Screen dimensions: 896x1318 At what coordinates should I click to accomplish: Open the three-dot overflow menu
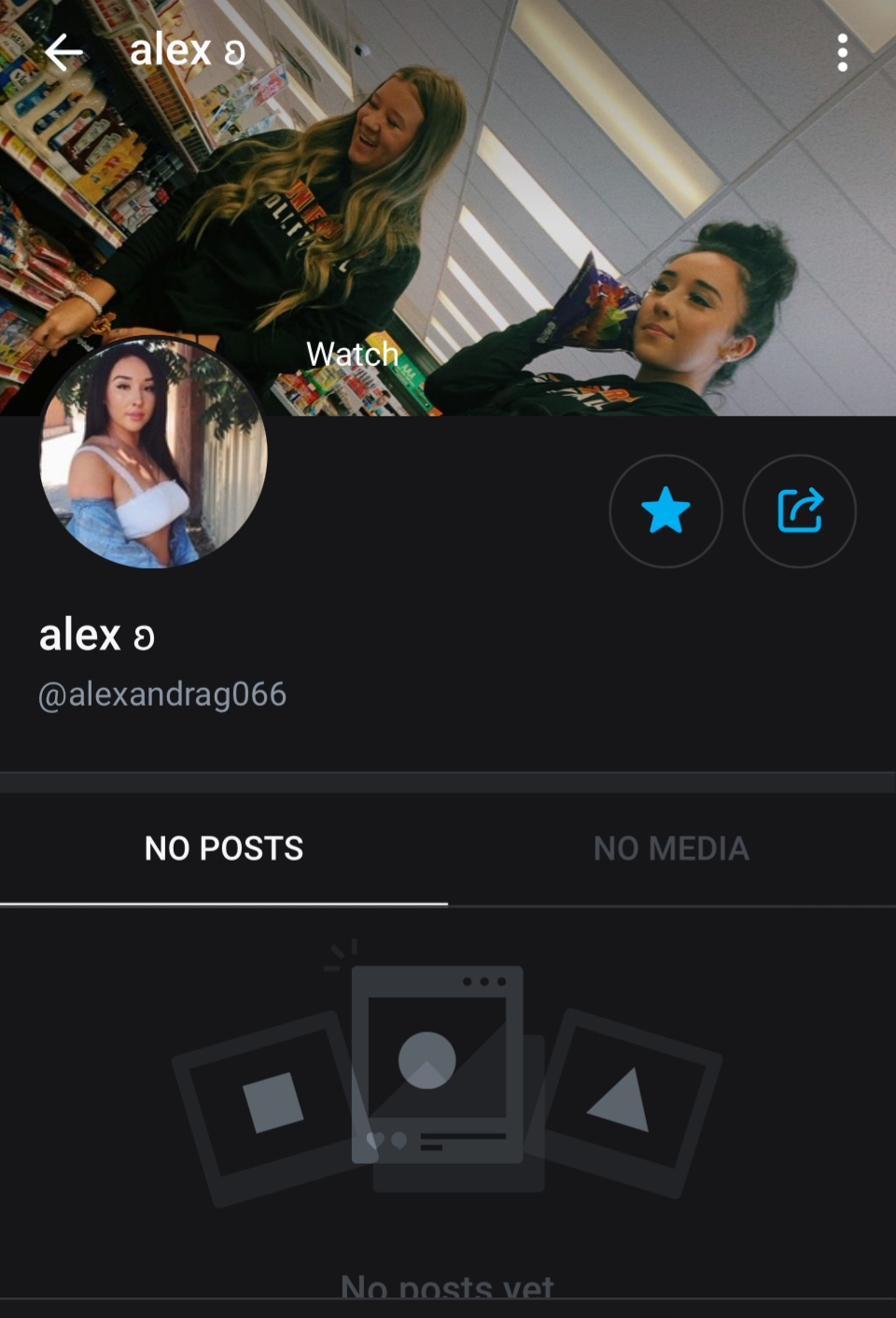[x=842, y=53]
